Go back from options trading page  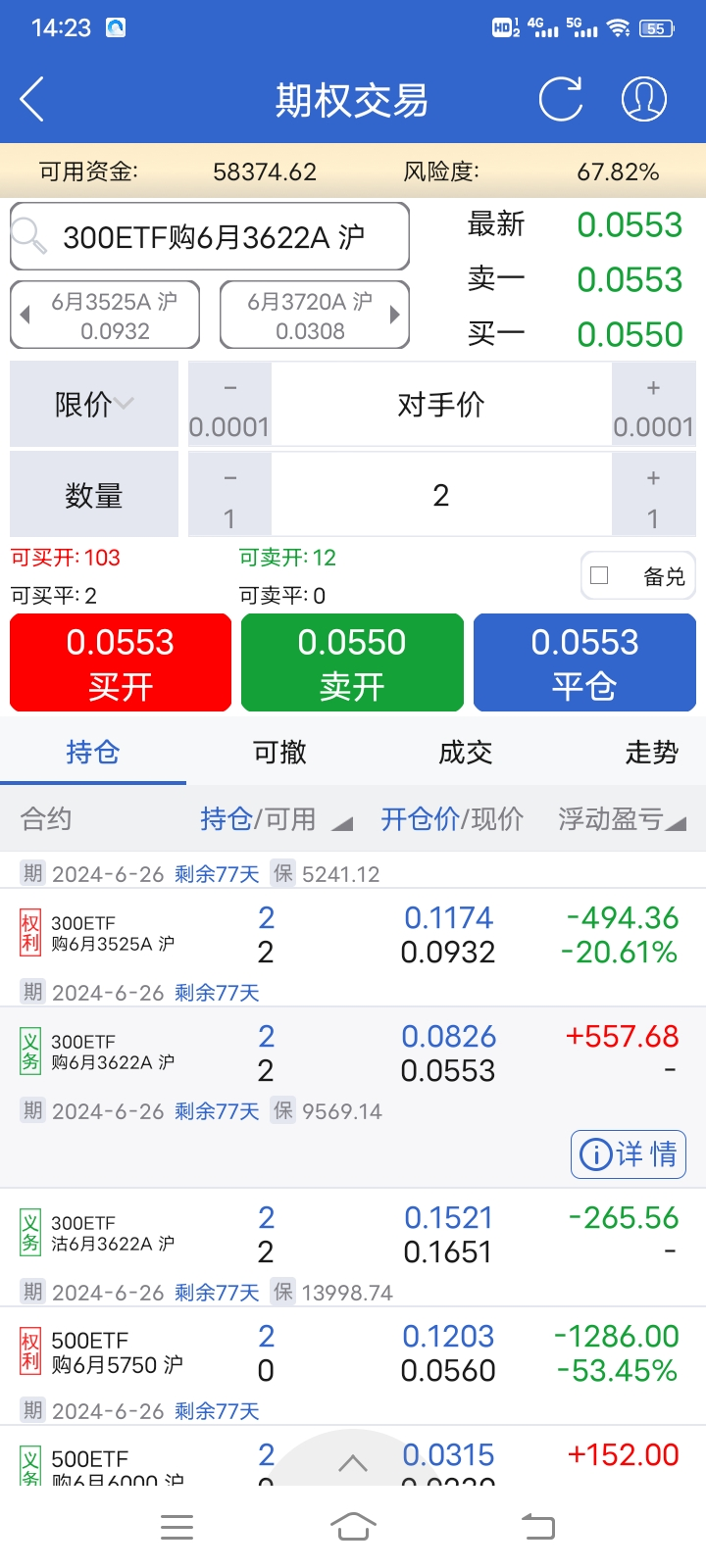[32, 99]
